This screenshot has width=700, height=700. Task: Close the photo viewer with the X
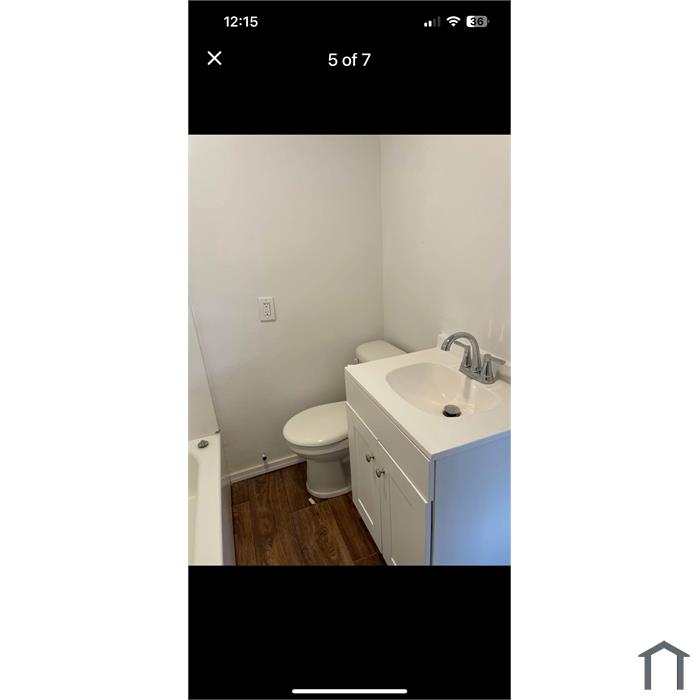(214, 58)
